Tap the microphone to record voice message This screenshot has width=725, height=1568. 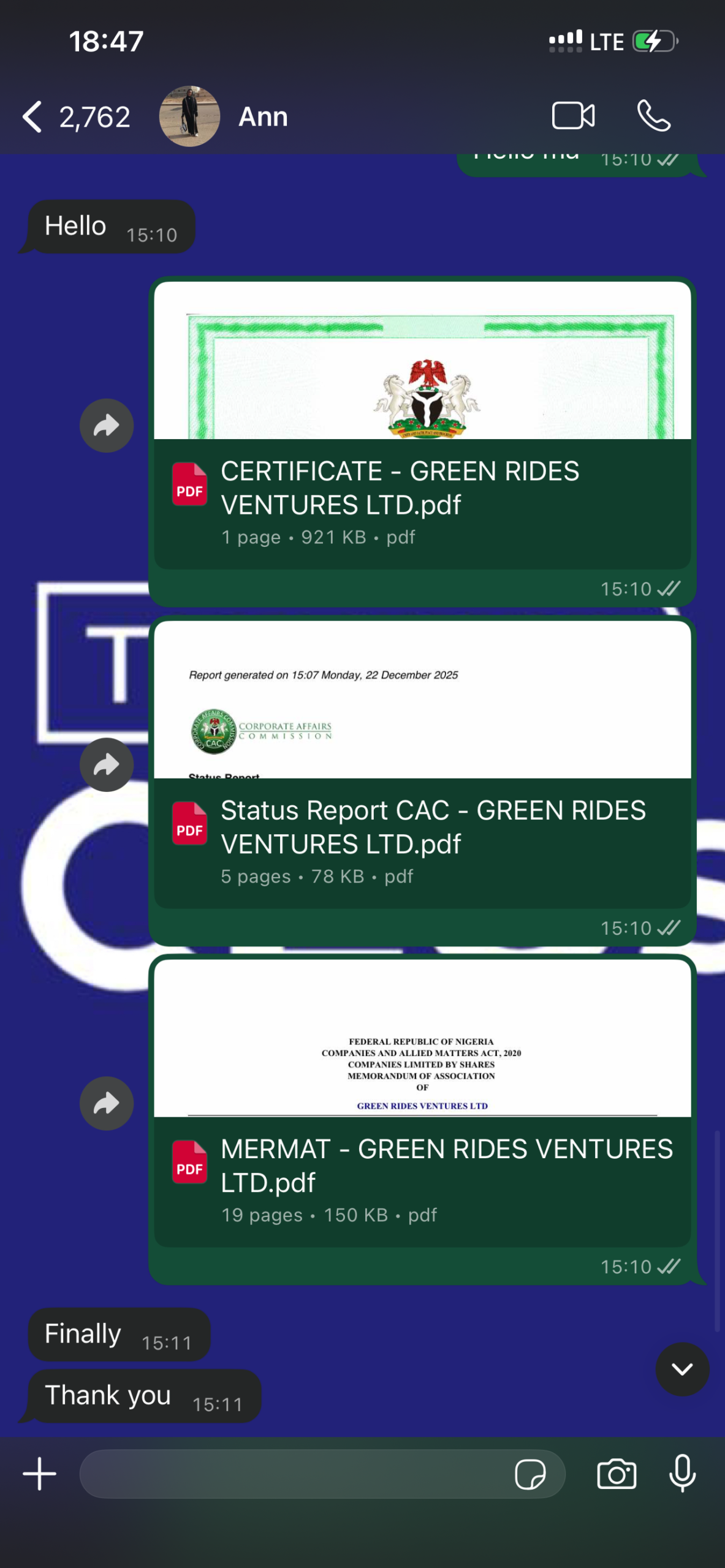(x=682, y=1474)
